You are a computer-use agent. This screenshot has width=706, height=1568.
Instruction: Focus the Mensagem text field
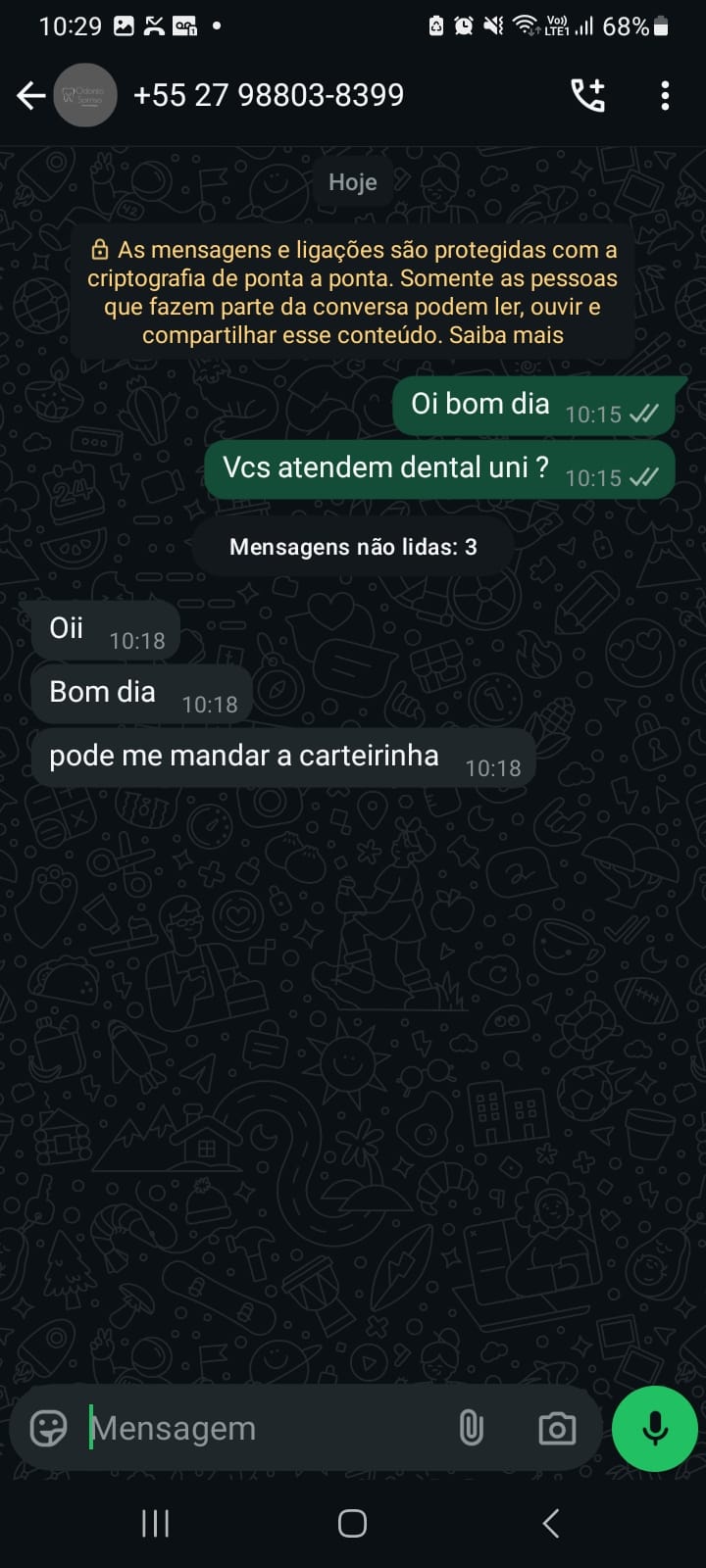pyautogui.click(x=265, y=1428)
